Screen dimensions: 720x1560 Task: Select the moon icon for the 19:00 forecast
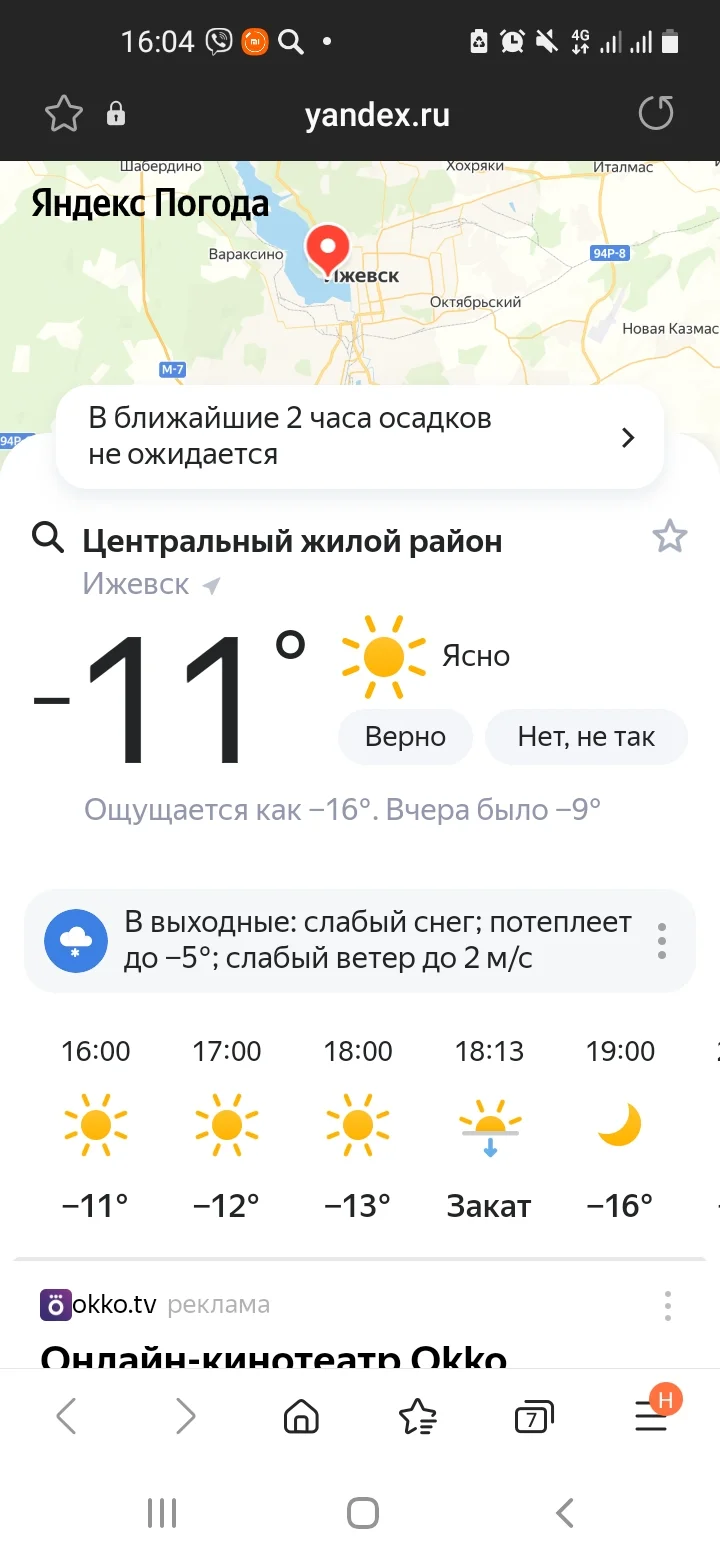point(620,1124)
